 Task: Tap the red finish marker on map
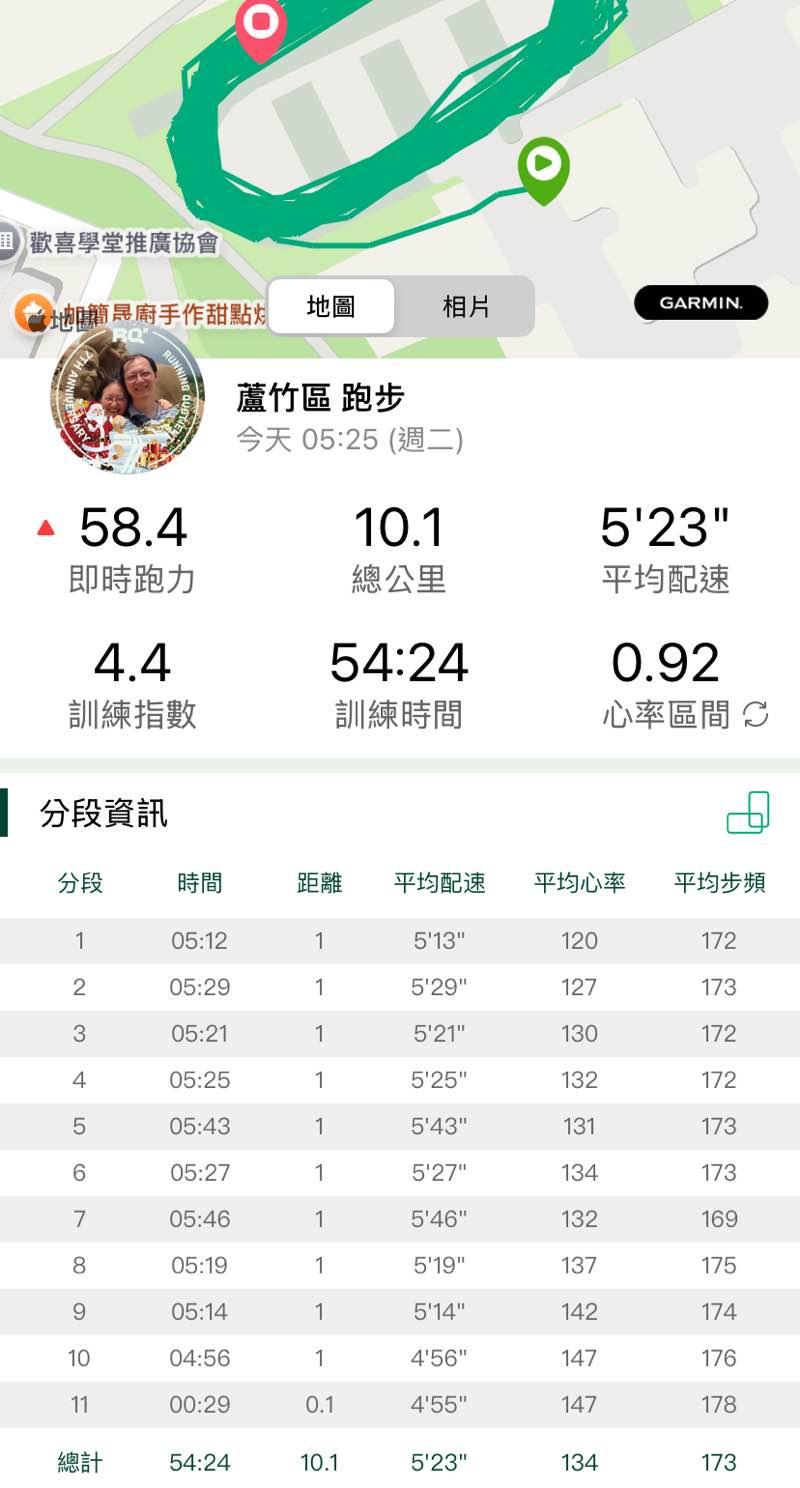click(x=261, y=24)
